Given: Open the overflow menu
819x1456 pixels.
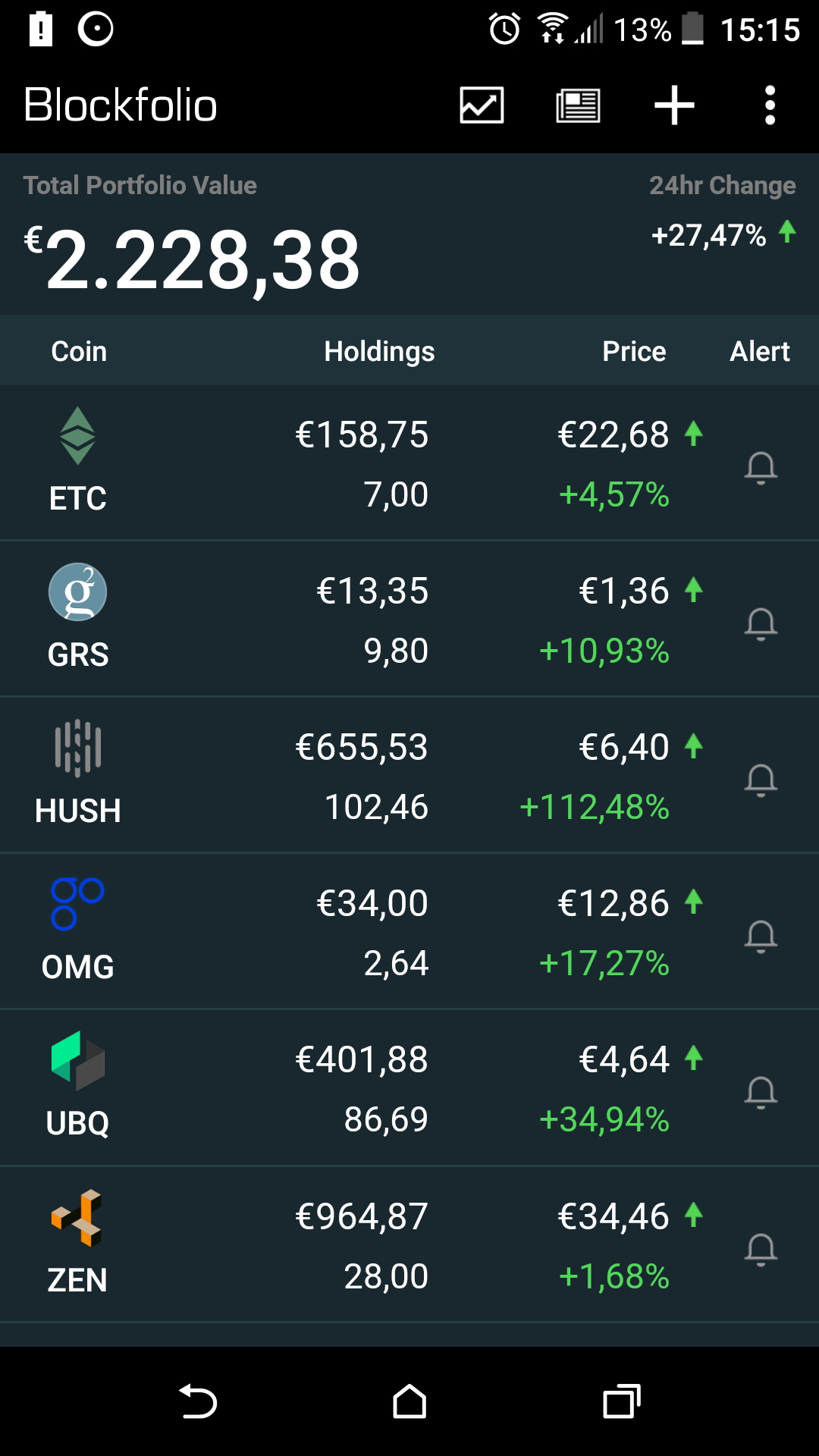Looking at the screenshot, I should (x=770, y=105).
